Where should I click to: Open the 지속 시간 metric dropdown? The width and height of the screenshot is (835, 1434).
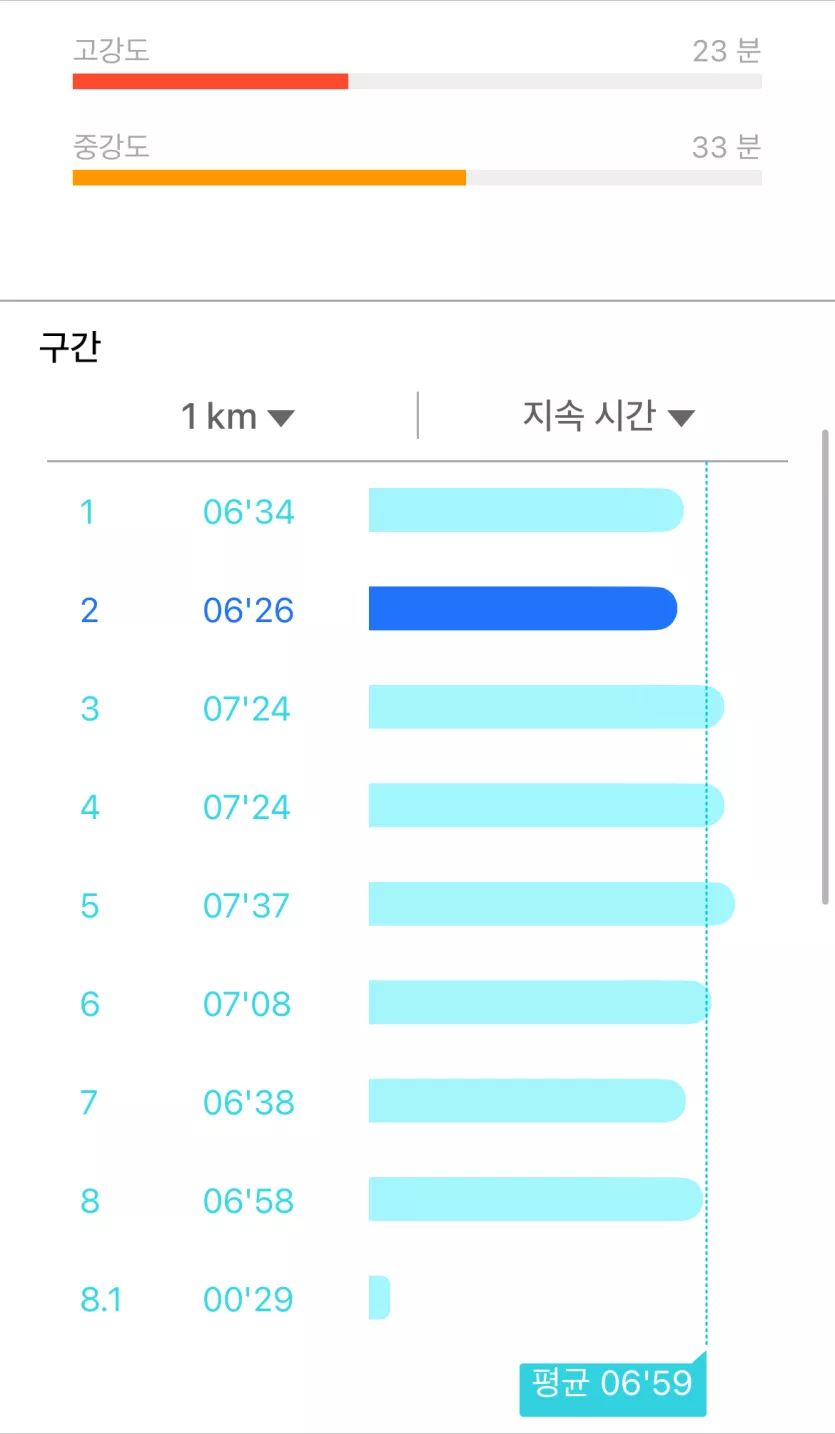coord(608,416)
